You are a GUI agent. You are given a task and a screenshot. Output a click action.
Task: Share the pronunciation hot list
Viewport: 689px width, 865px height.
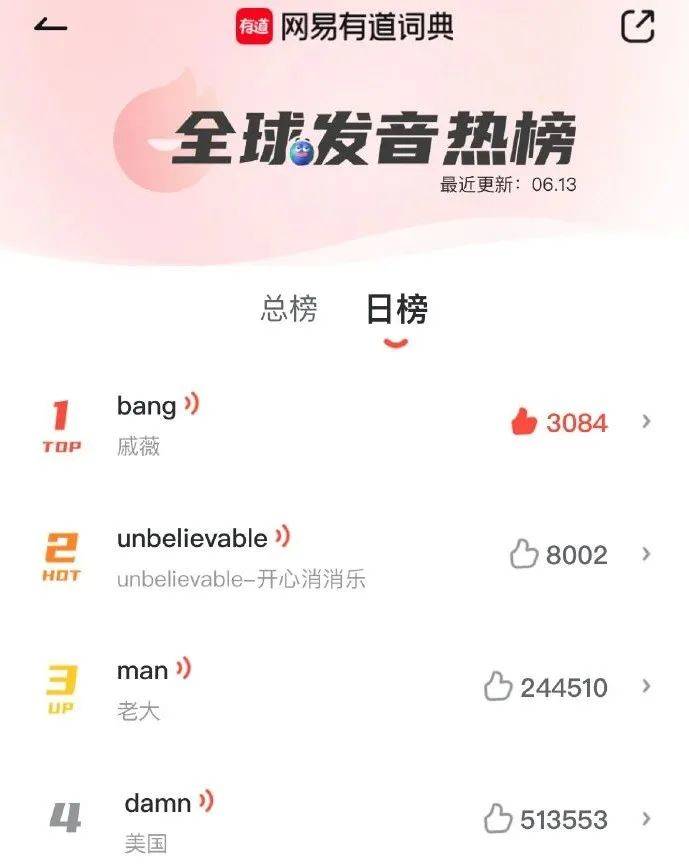point(637,26)
